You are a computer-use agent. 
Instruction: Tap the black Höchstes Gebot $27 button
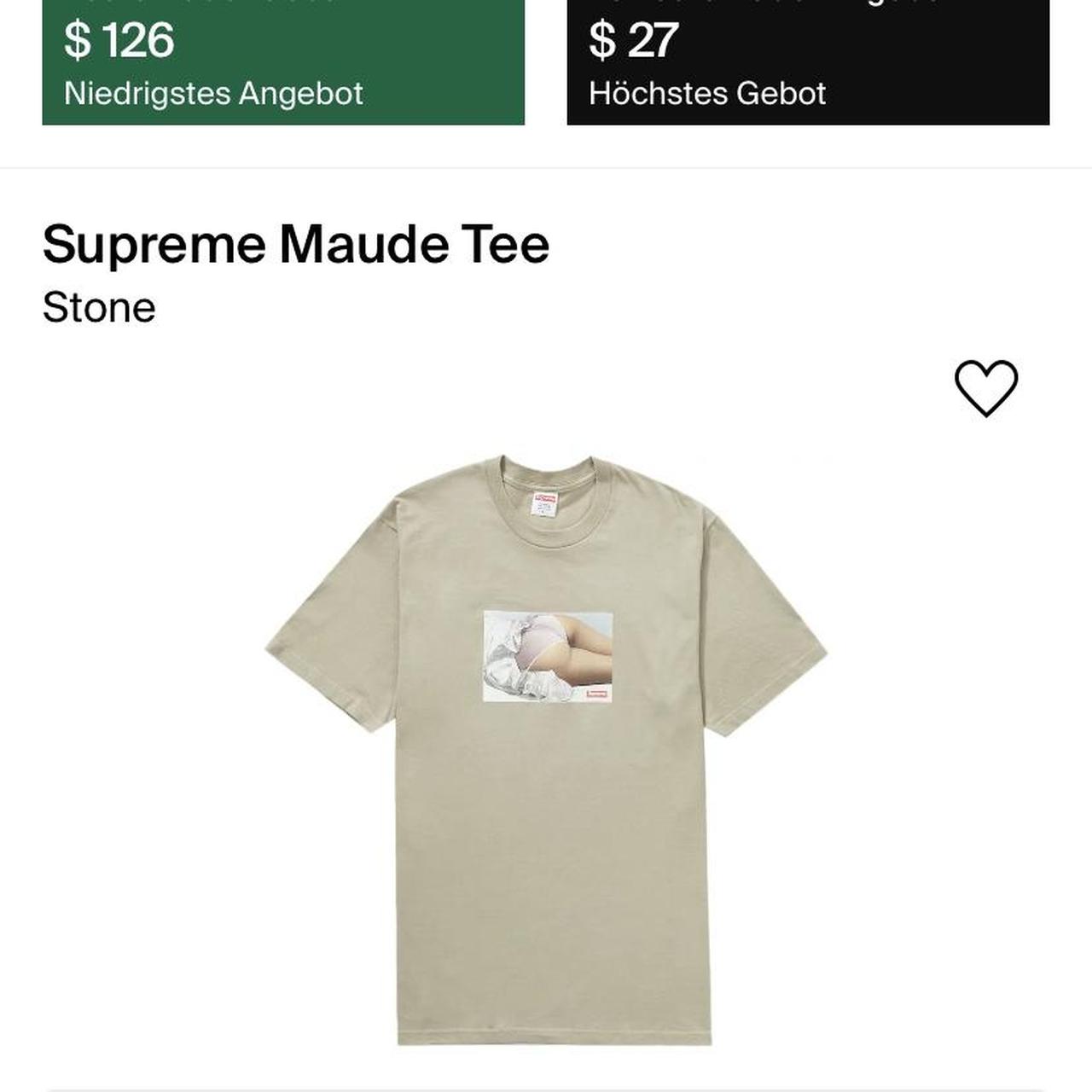[807, 64]
